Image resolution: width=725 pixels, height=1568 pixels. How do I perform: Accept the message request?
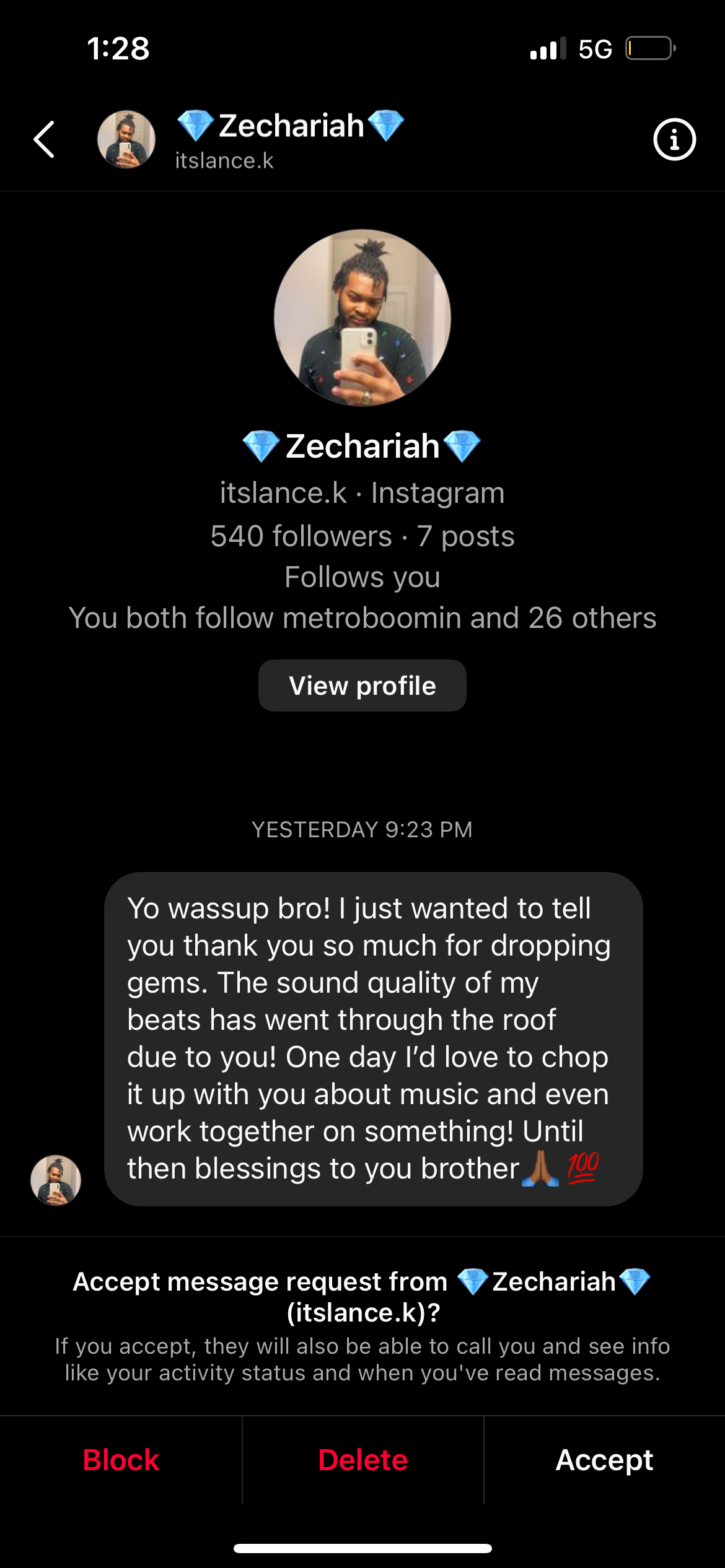click(604, 1460)
